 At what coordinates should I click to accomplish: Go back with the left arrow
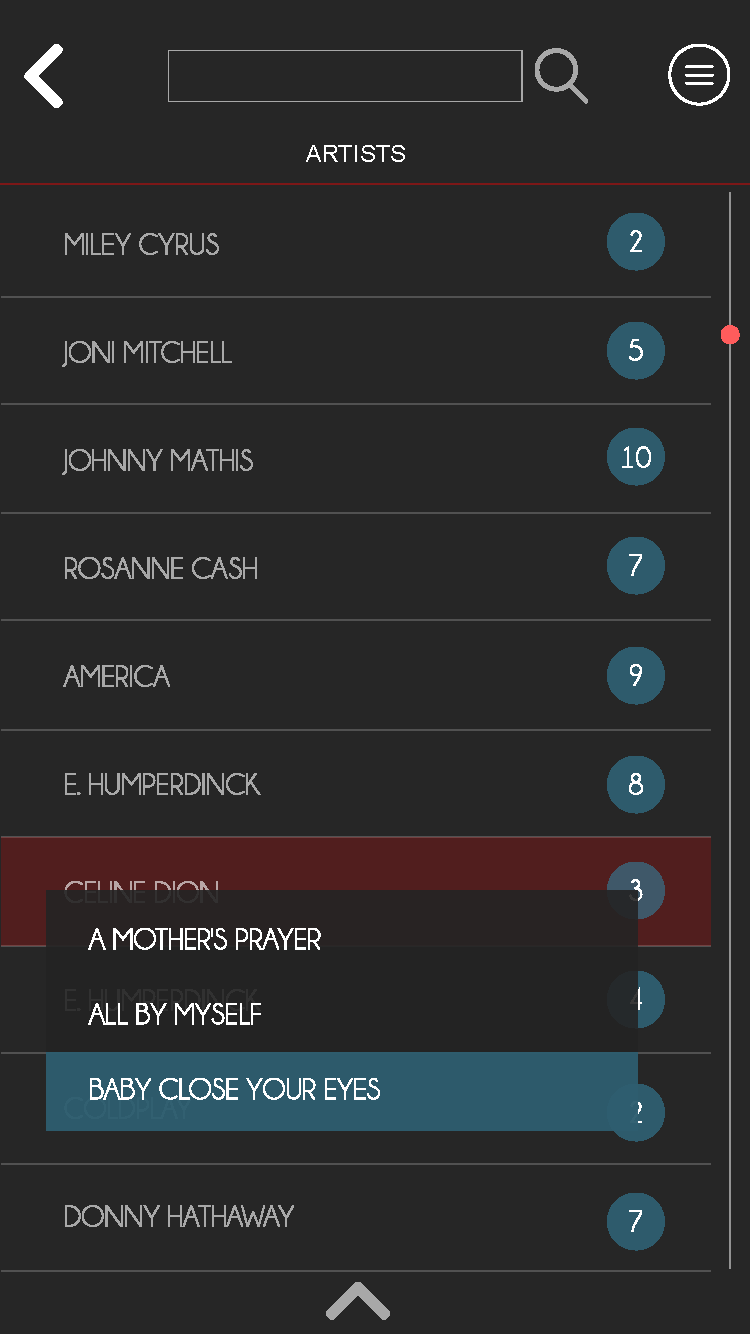point(44,76)
